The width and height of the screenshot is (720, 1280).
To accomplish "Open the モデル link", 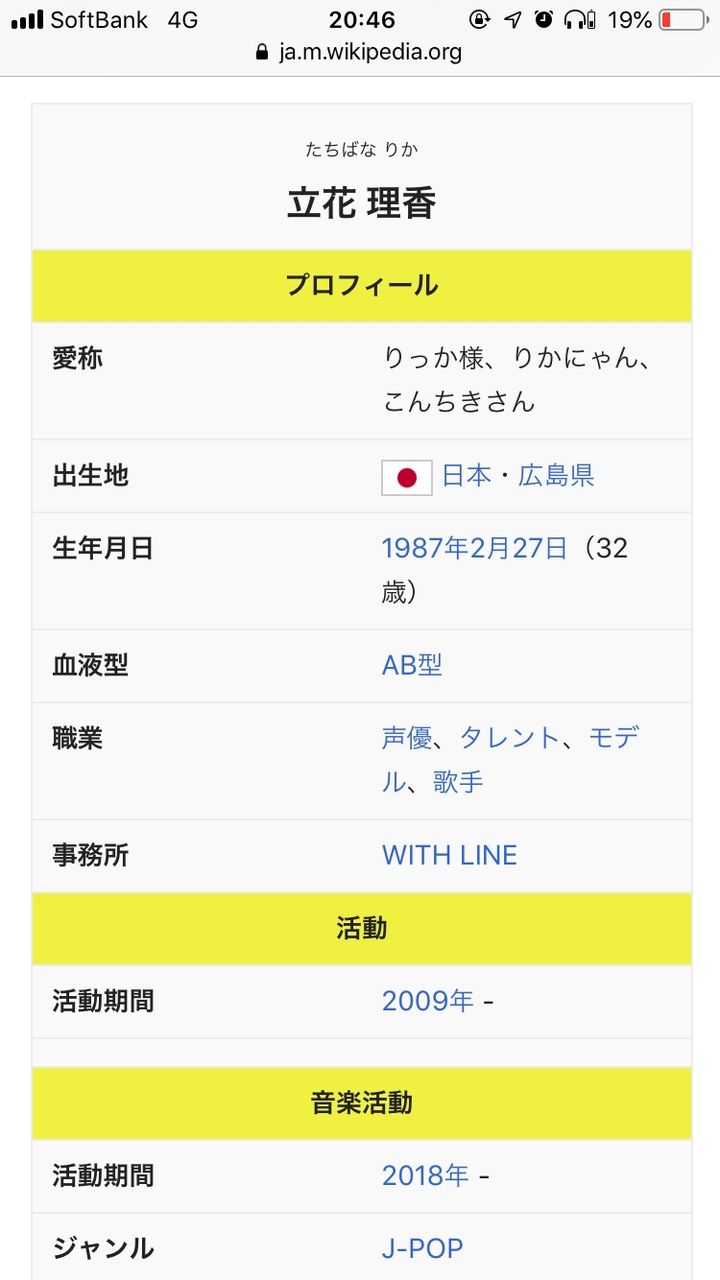I will point(613,738).
